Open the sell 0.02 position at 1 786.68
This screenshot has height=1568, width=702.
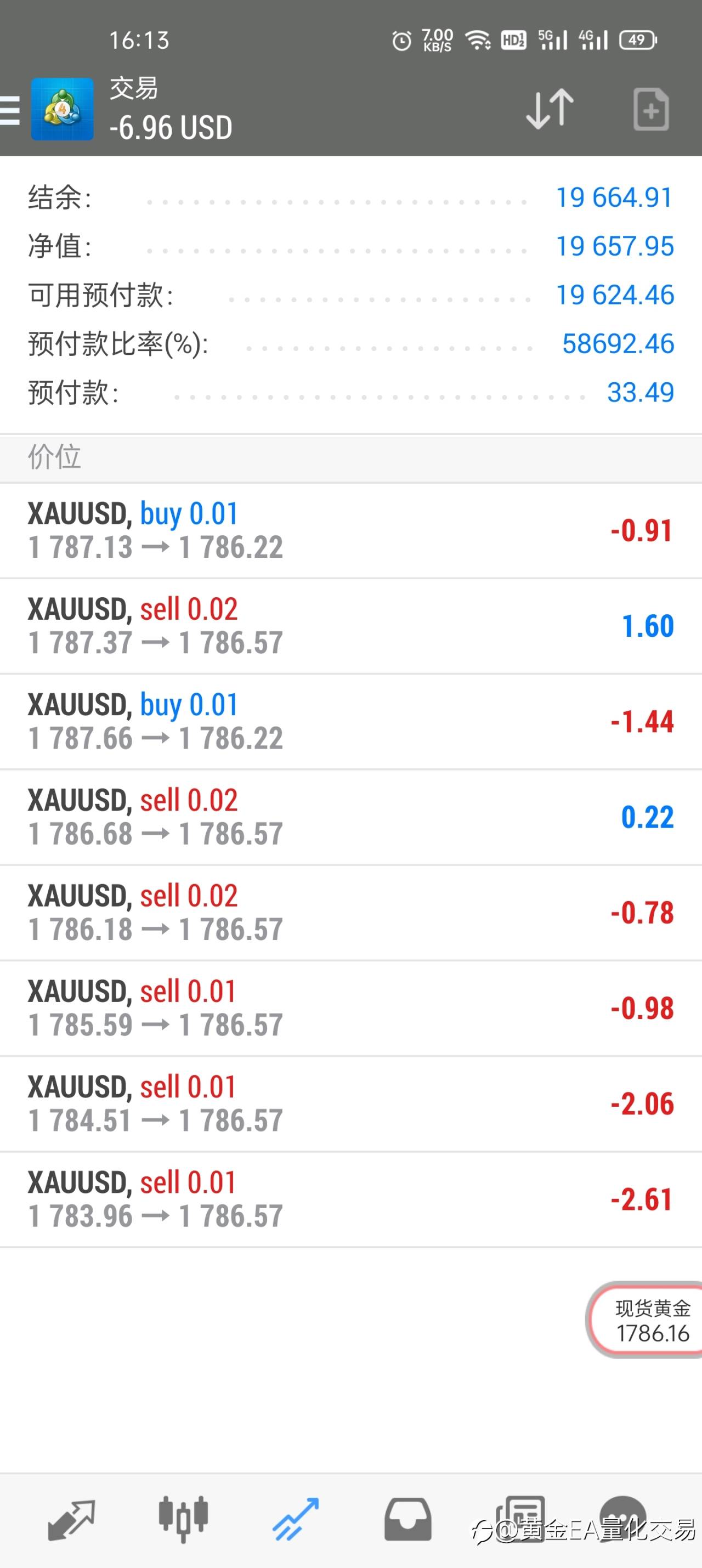click(350, 818)
